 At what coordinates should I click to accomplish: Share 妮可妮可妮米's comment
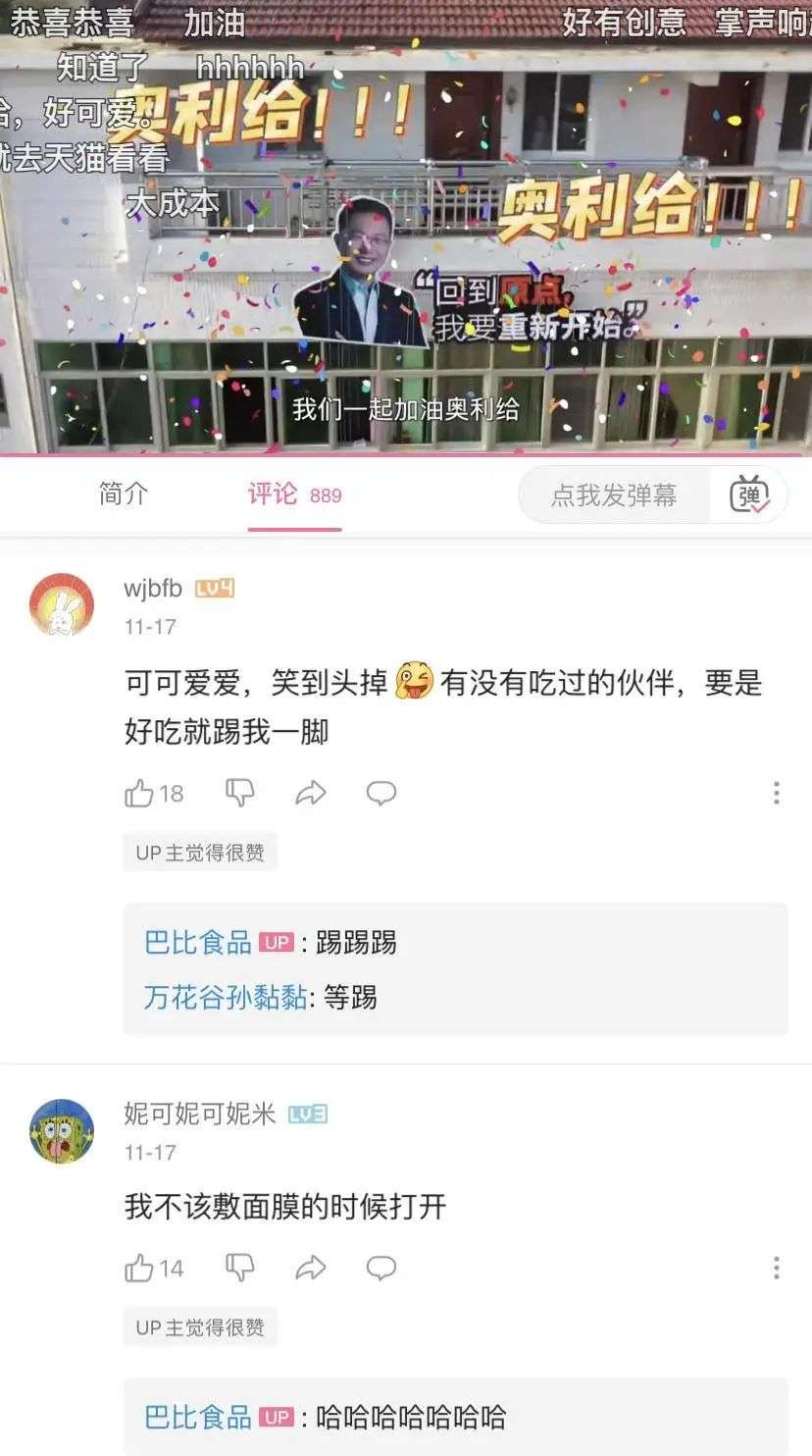[311, 1269]
